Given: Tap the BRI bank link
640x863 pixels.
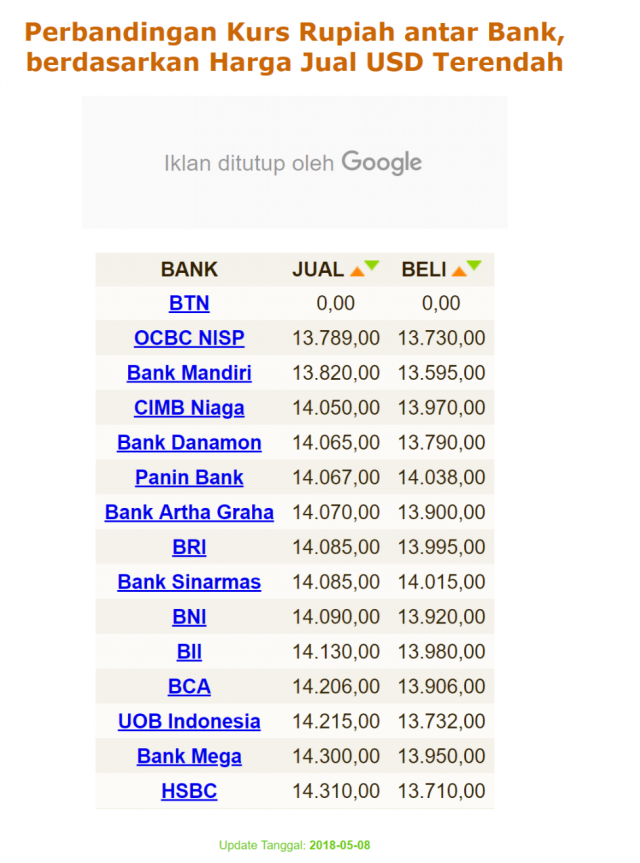Looking at the screenshot, I should pyautogui.click(x=189, y=548).
